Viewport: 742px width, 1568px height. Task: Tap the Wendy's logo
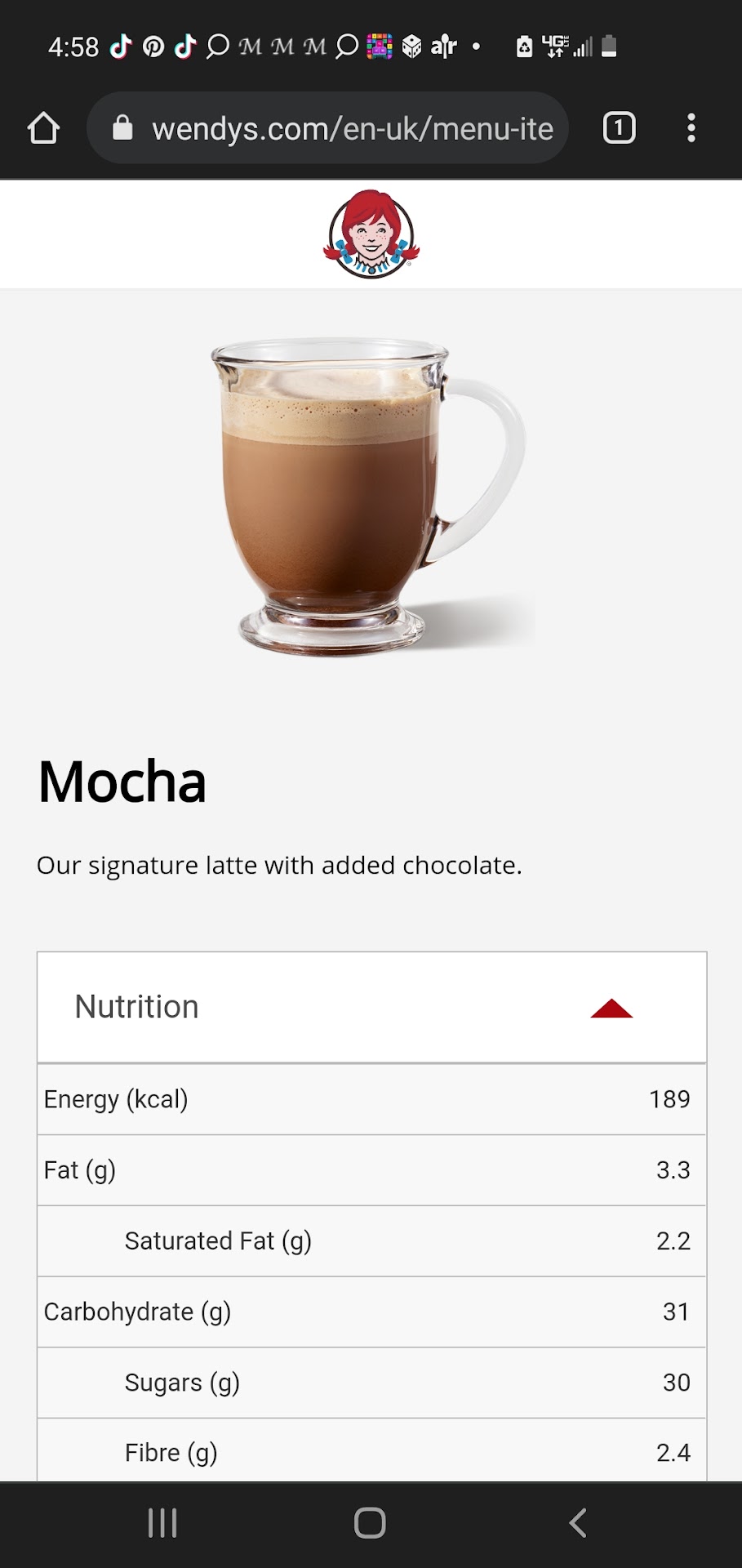click(371, 234)
